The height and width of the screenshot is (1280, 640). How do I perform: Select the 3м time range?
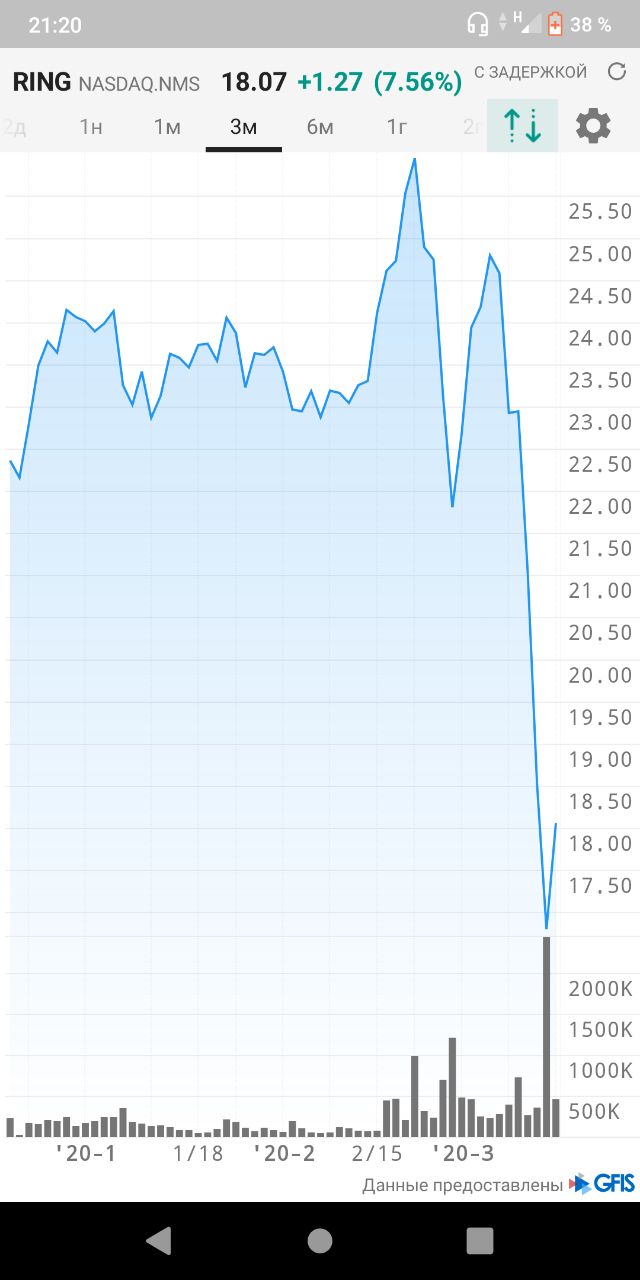click(x=243, y=127)
